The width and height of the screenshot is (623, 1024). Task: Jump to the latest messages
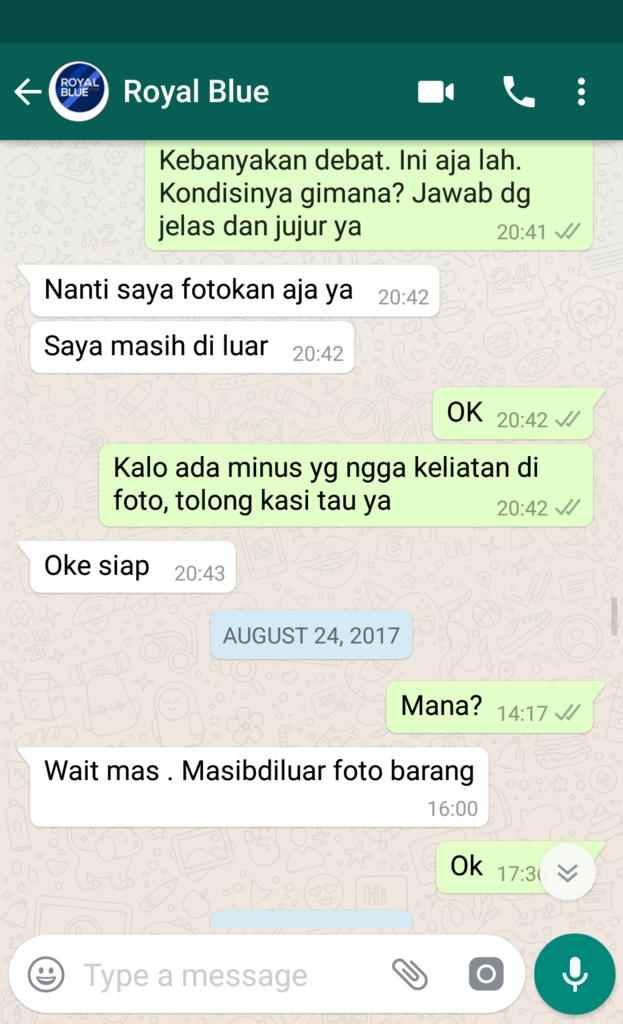click(567, 872)
